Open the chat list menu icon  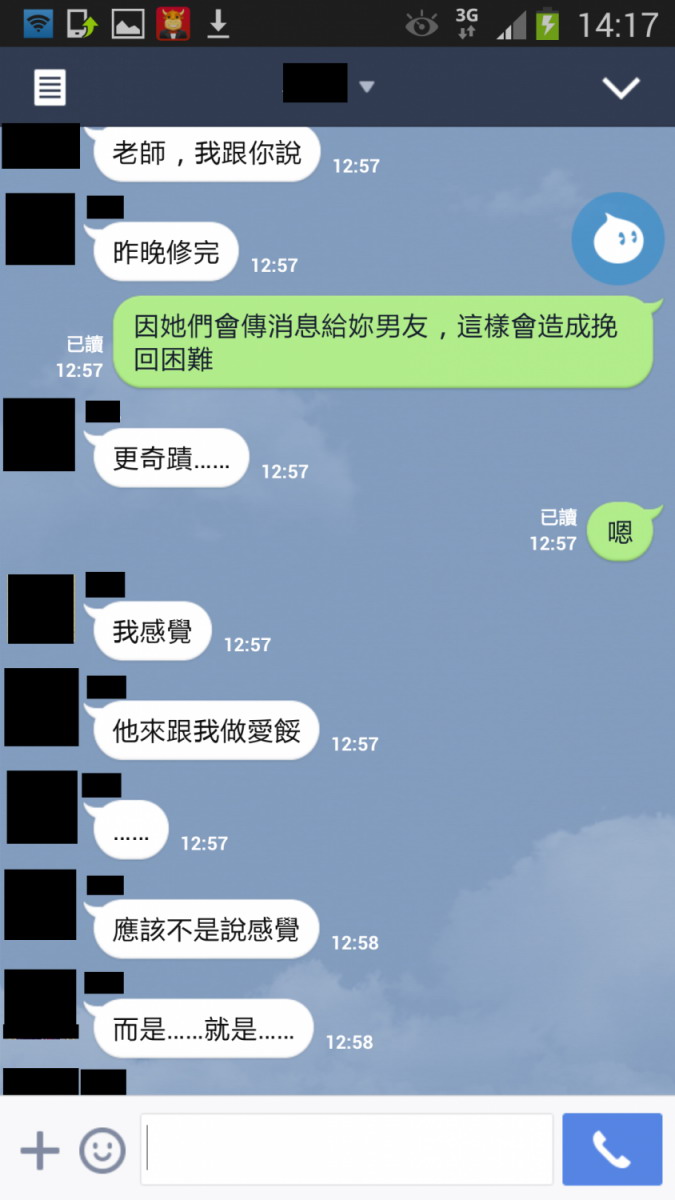50,88
